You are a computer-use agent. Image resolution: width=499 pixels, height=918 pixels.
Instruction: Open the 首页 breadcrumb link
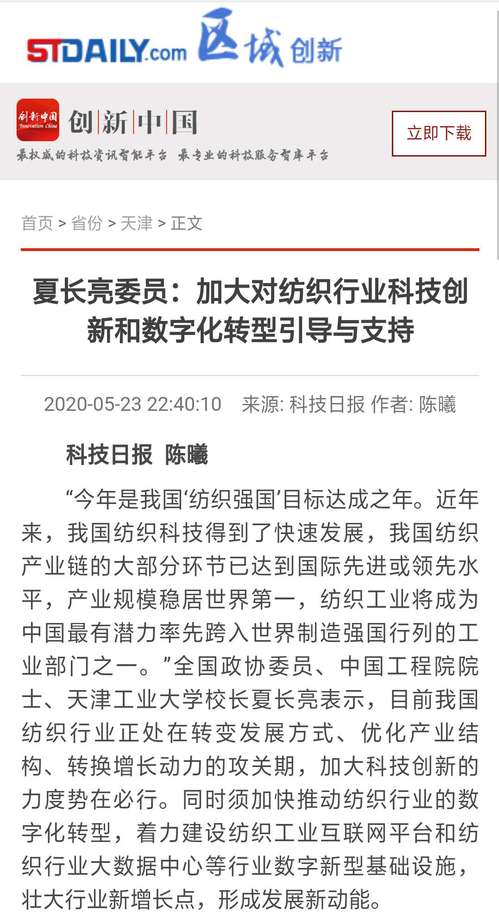37,223
